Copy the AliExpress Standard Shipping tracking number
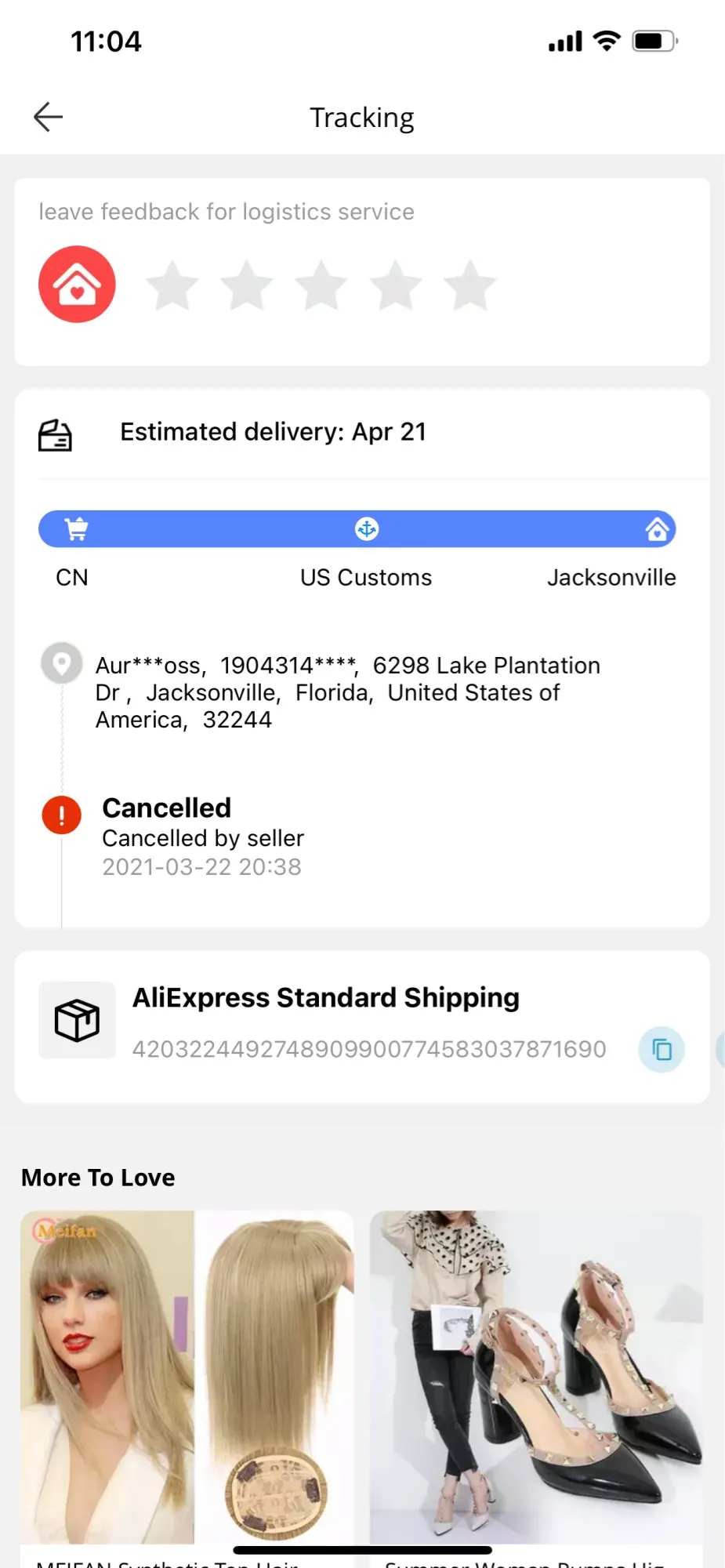Screen dimensions: 725x1568 click(x=662, y=1049)
